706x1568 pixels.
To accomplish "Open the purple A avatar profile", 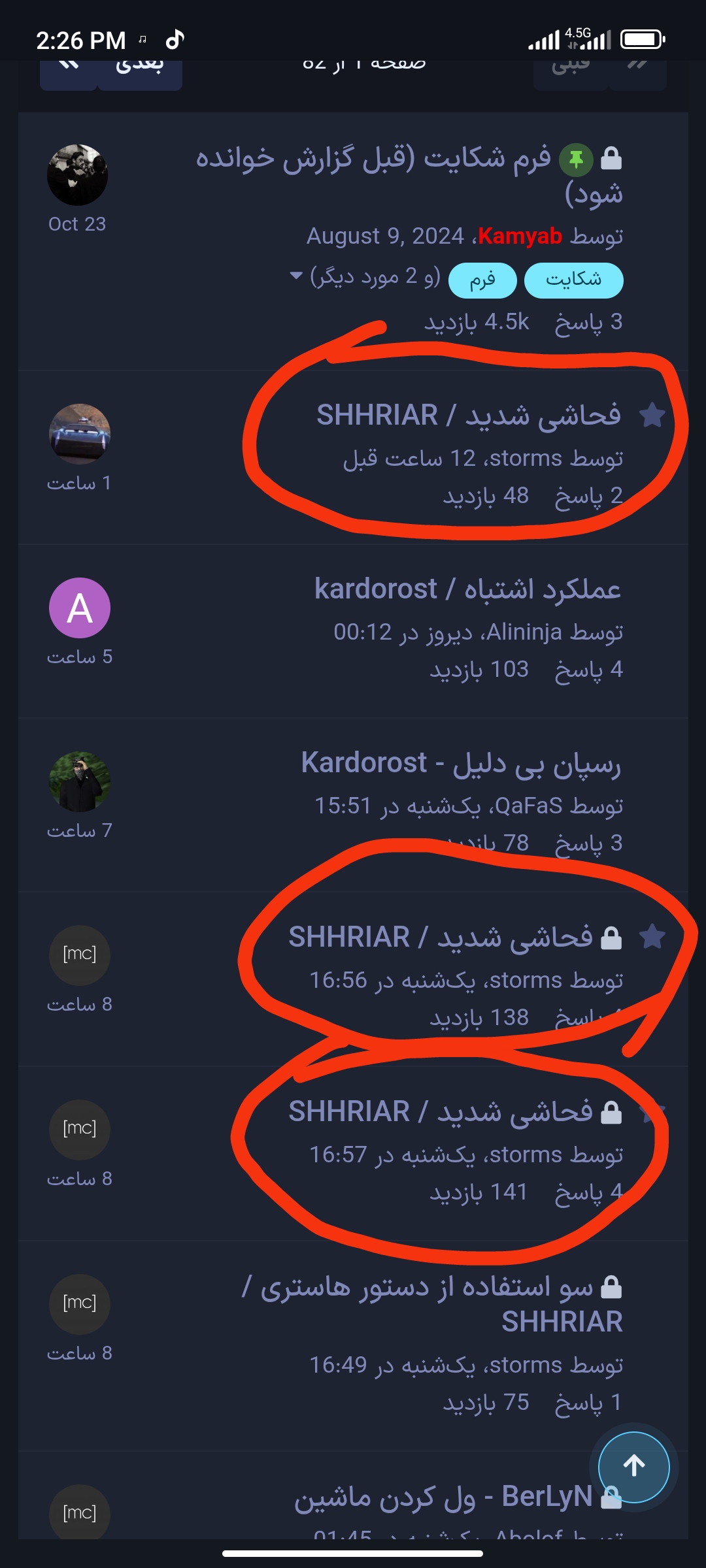I will (80, 608).
